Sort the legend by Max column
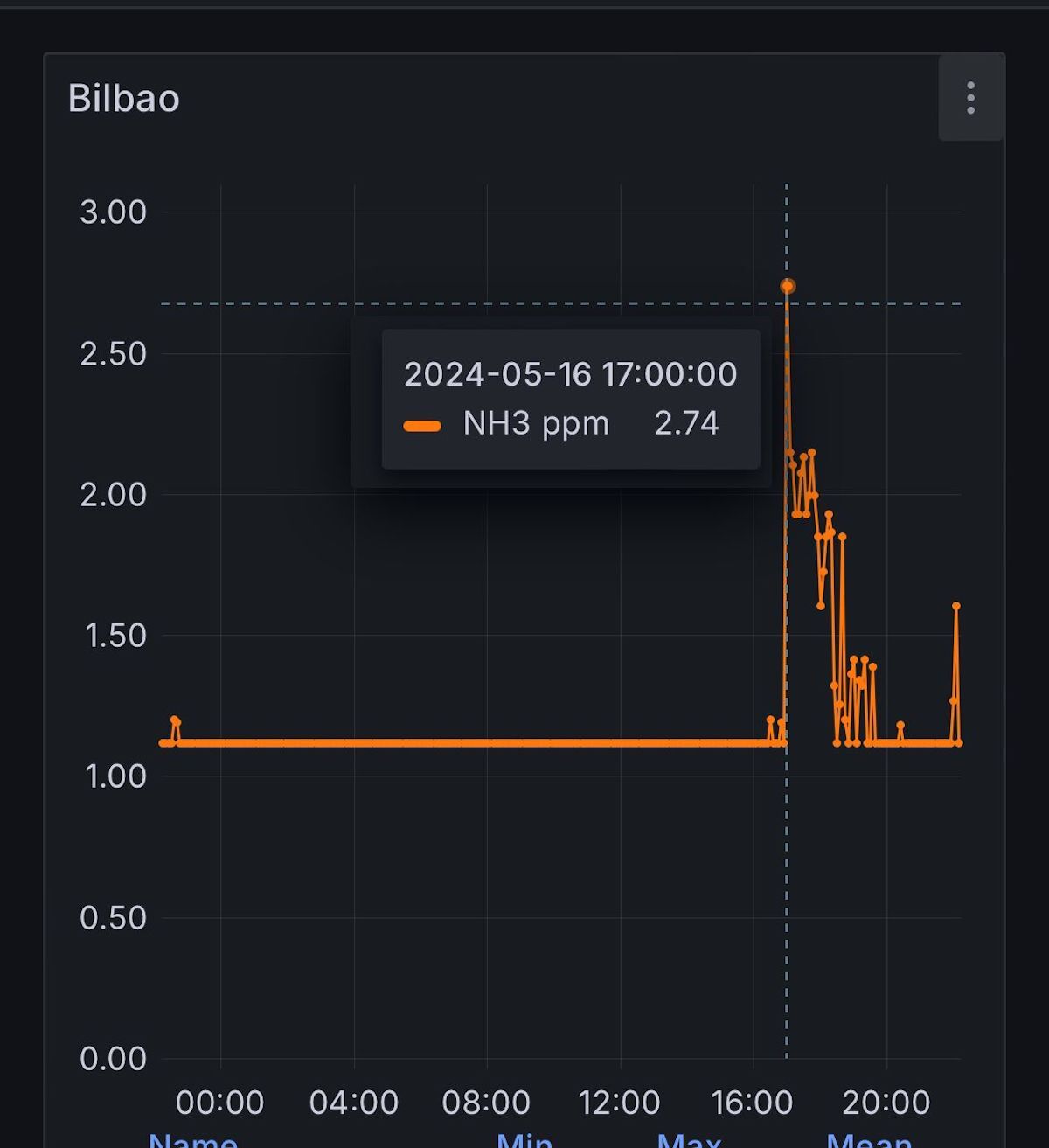 (689, 1140)
